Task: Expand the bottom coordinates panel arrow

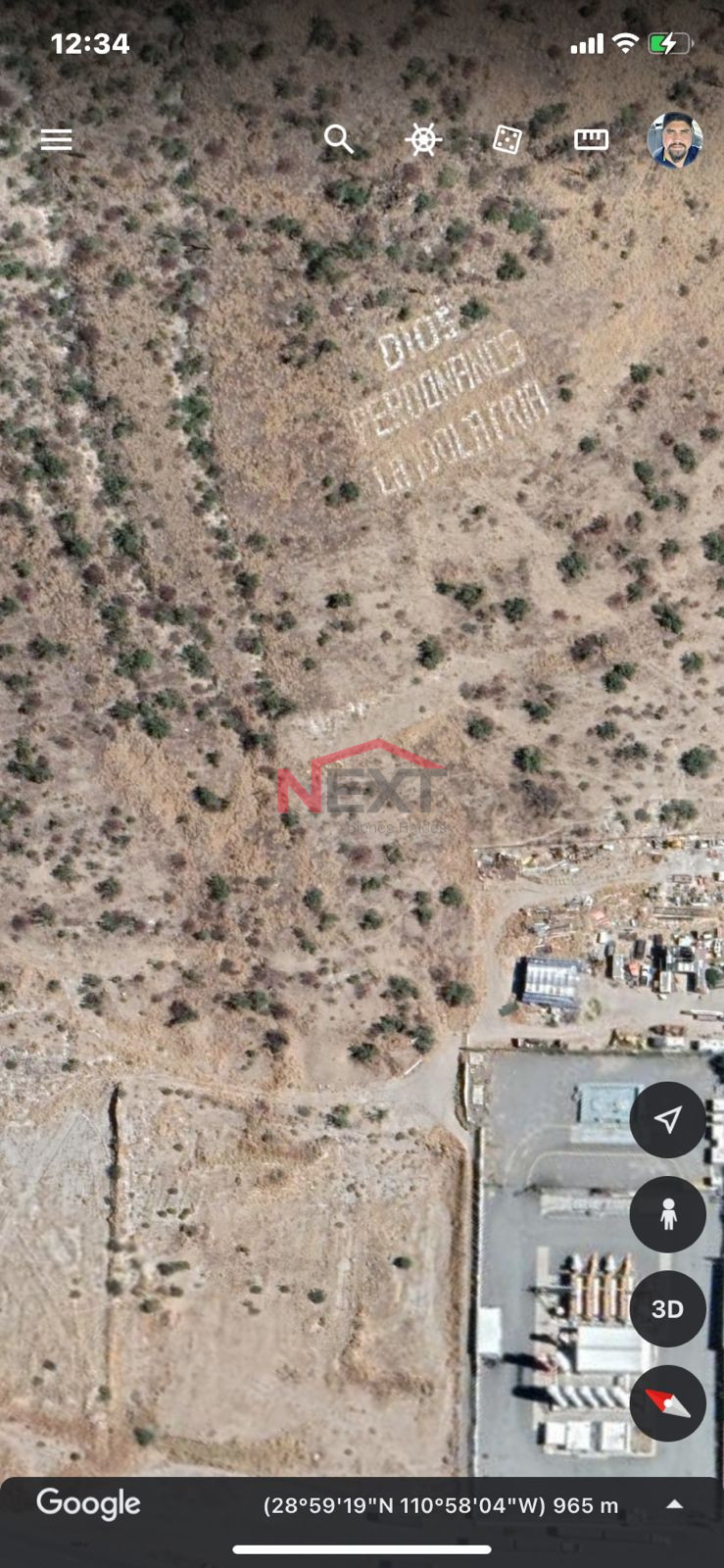Action: (x=675, y=1504)
